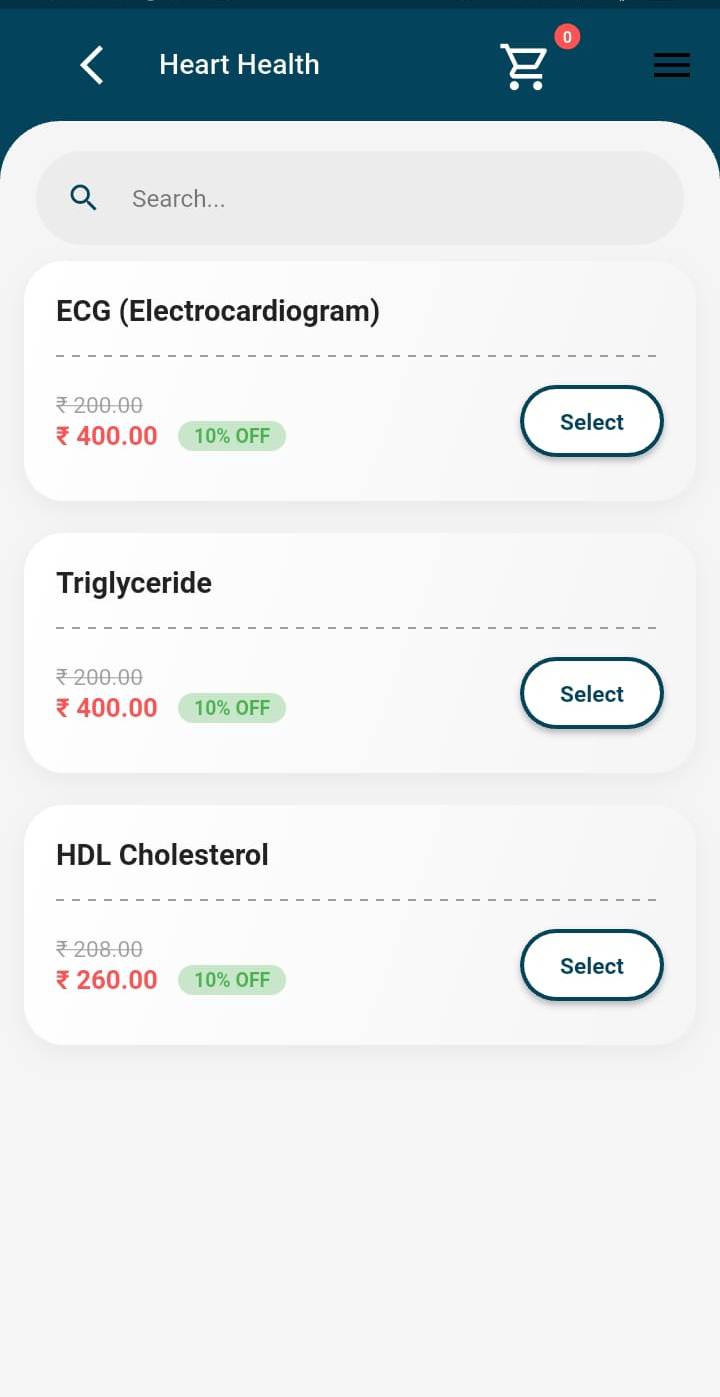Tap the search field
The height and width of the screenshot is (1397, 720).
360,198
